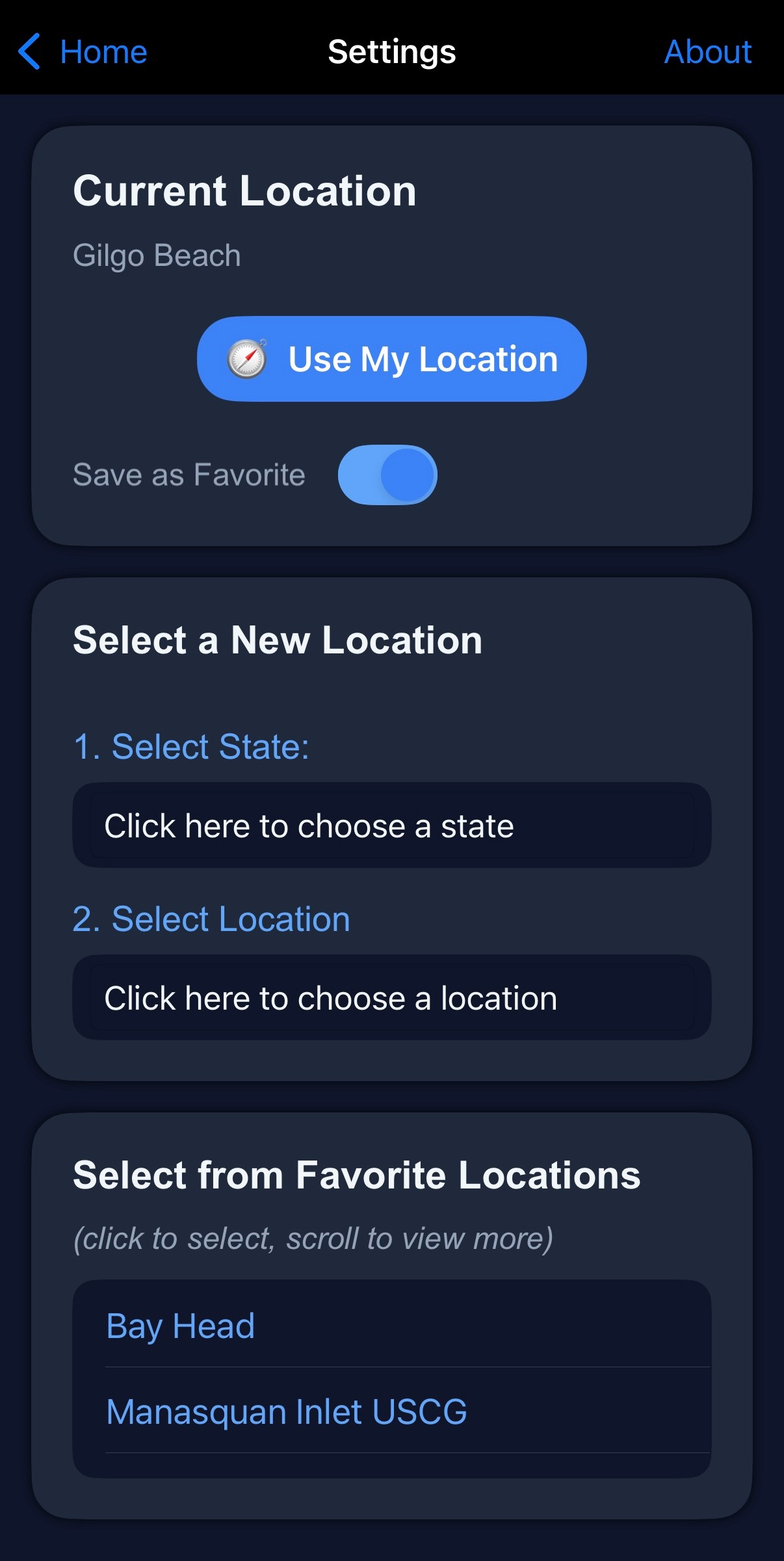This screenshot has height=1561, width=784.
Task: Tap the 'Select Location' label
Action: 211,919
